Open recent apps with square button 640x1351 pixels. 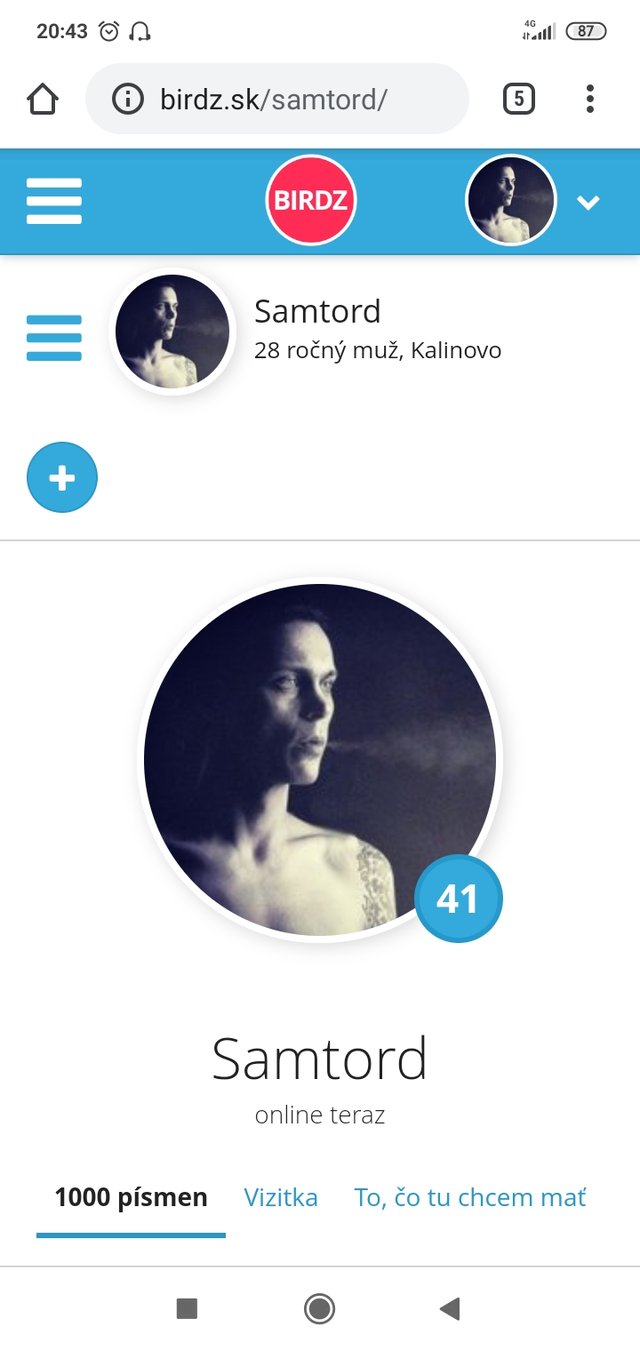coord(187,1308)
